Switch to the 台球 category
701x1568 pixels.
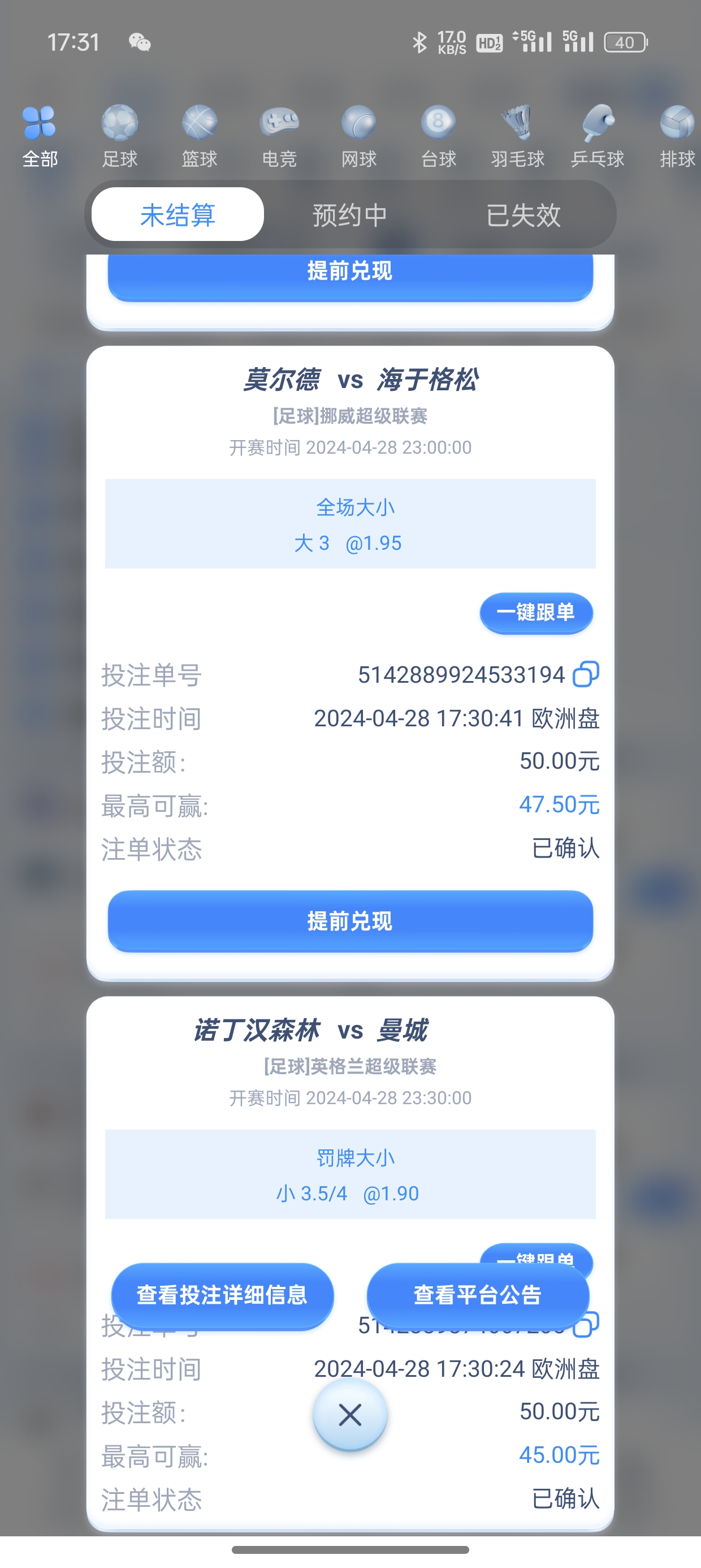click(438, 136)
